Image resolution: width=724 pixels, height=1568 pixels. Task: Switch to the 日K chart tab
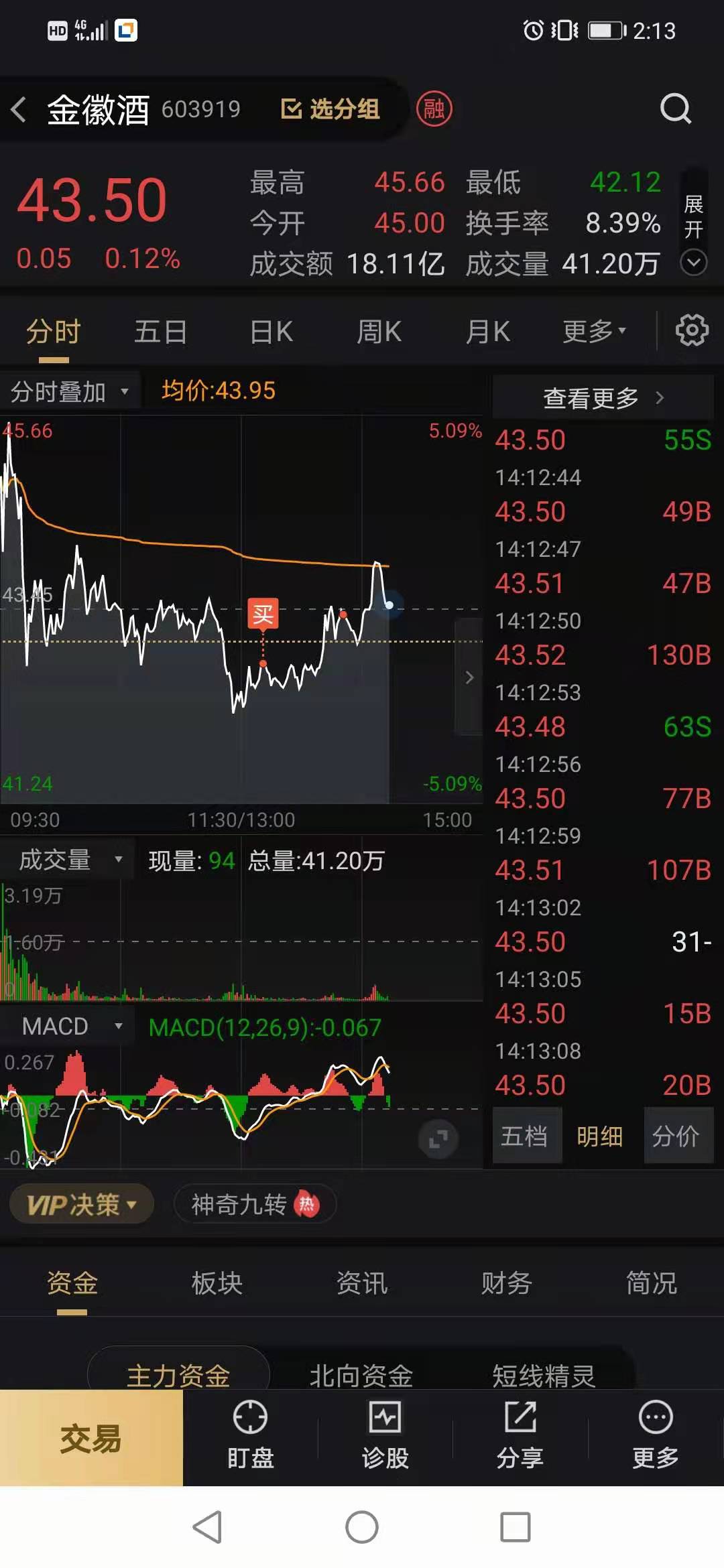(x=271, y=332)
